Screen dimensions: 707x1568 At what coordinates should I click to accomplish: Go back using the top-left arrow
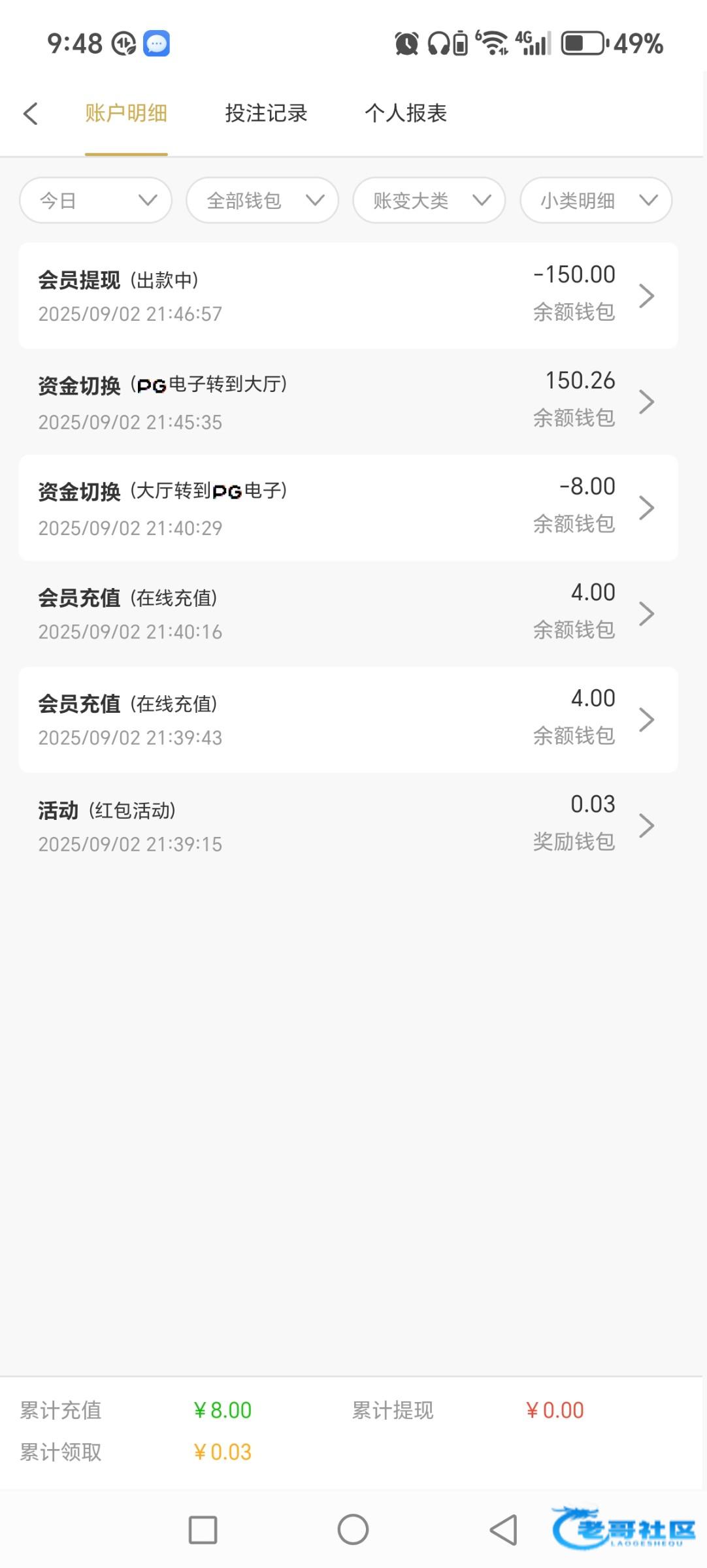point(31,113)
